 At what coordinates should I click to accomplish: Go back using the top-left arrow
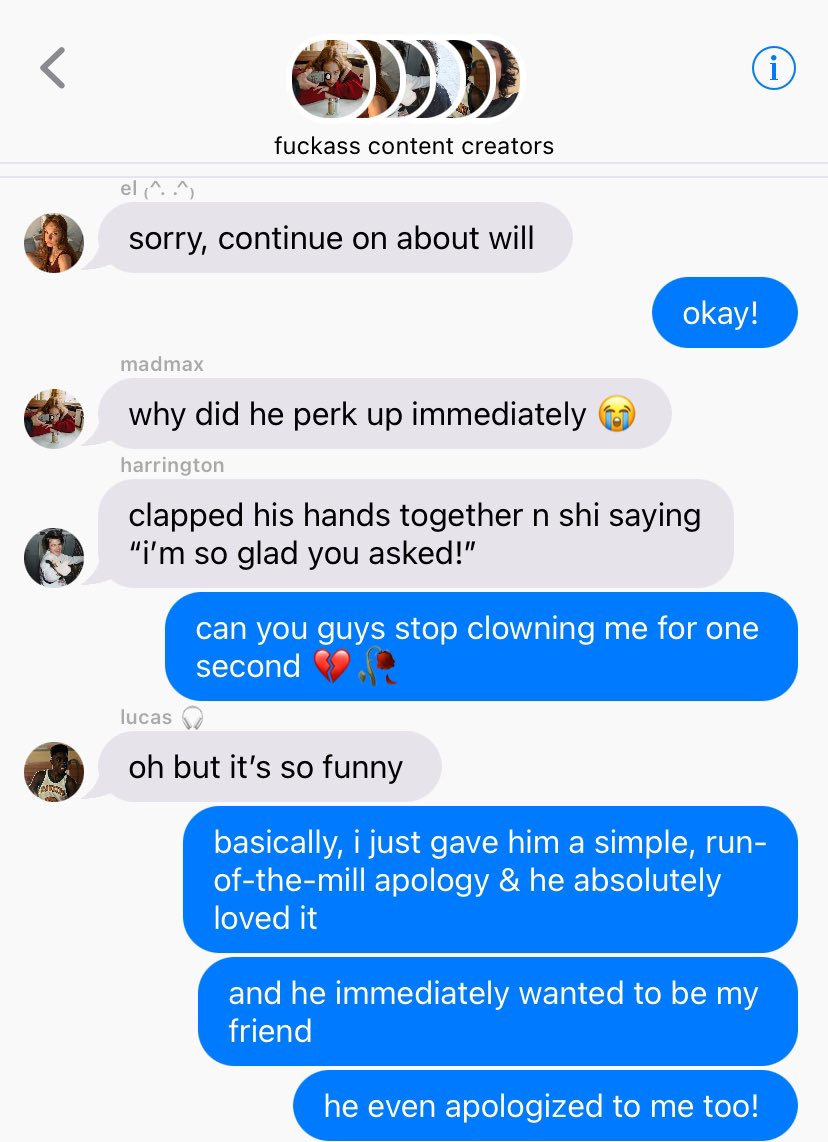pos(53,69)
